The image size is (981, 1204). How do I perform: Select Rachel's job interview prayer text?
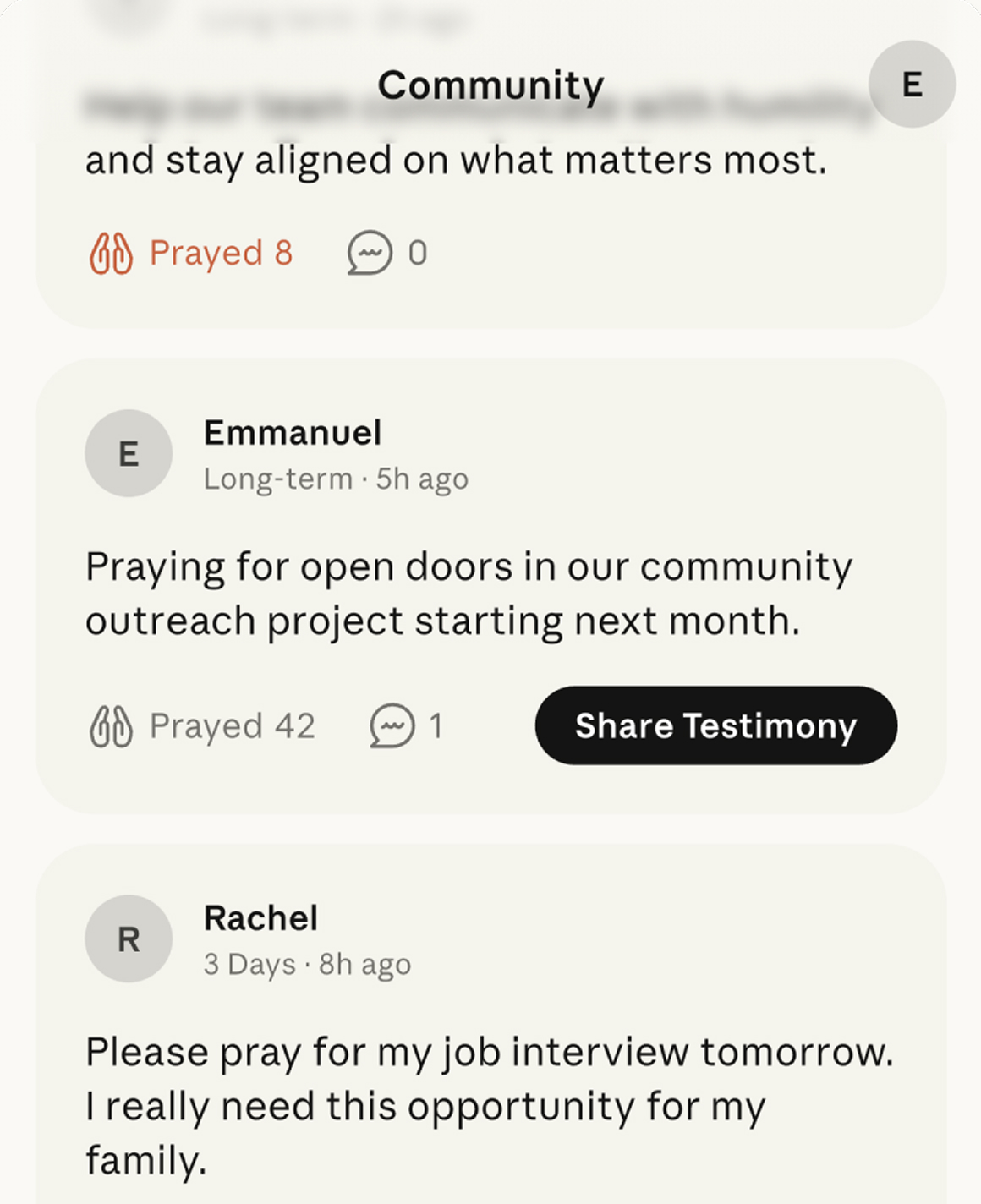490,1103
